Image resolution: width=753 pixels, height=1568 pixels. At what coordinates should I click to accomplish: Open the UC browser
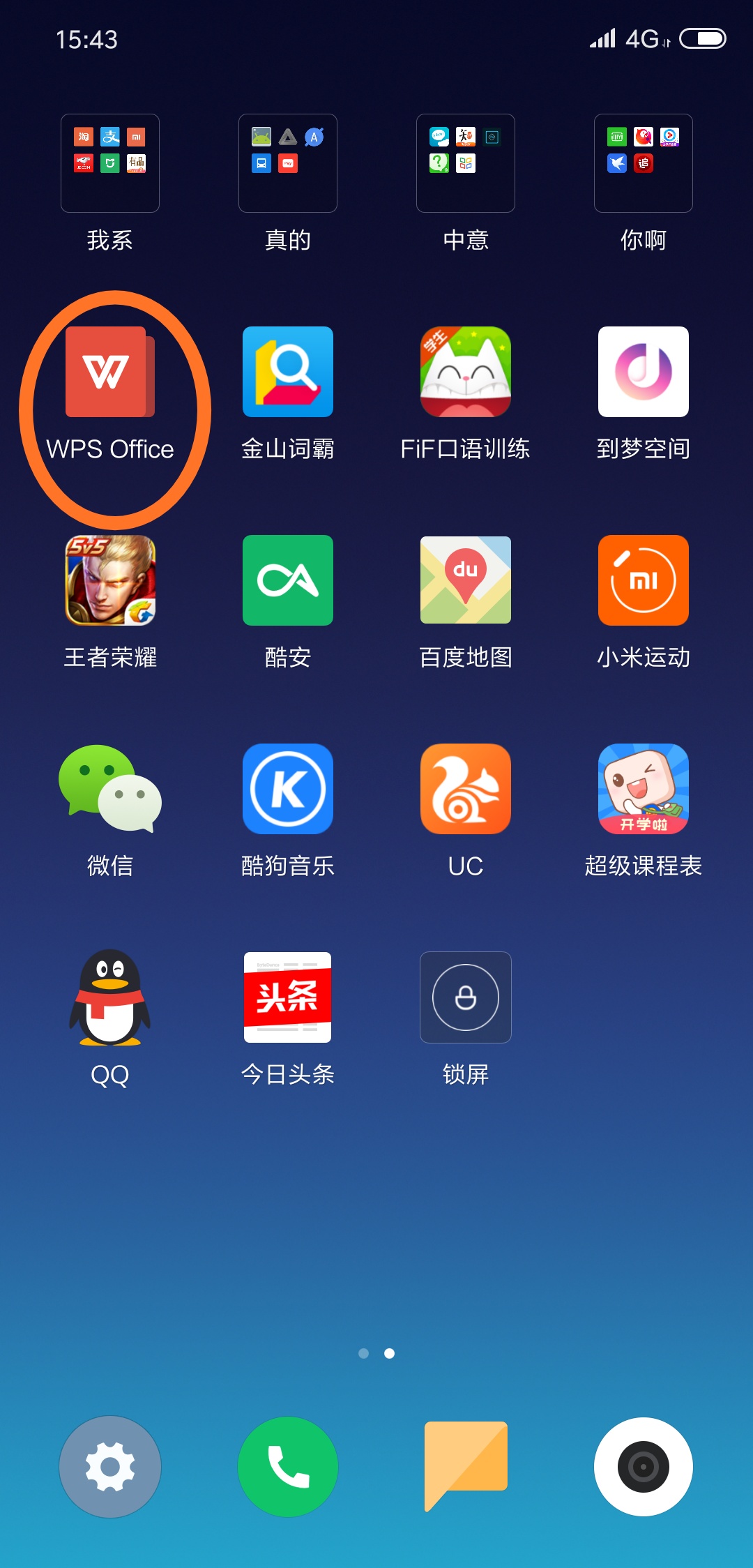pyautogui.click(x=465, y=789)
